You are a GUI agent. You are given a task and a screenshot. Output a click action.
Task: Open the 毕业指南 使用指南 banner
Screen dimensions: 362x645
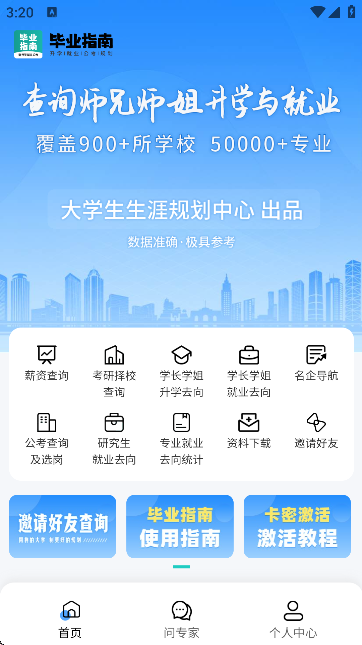click(x=180, y=527)
